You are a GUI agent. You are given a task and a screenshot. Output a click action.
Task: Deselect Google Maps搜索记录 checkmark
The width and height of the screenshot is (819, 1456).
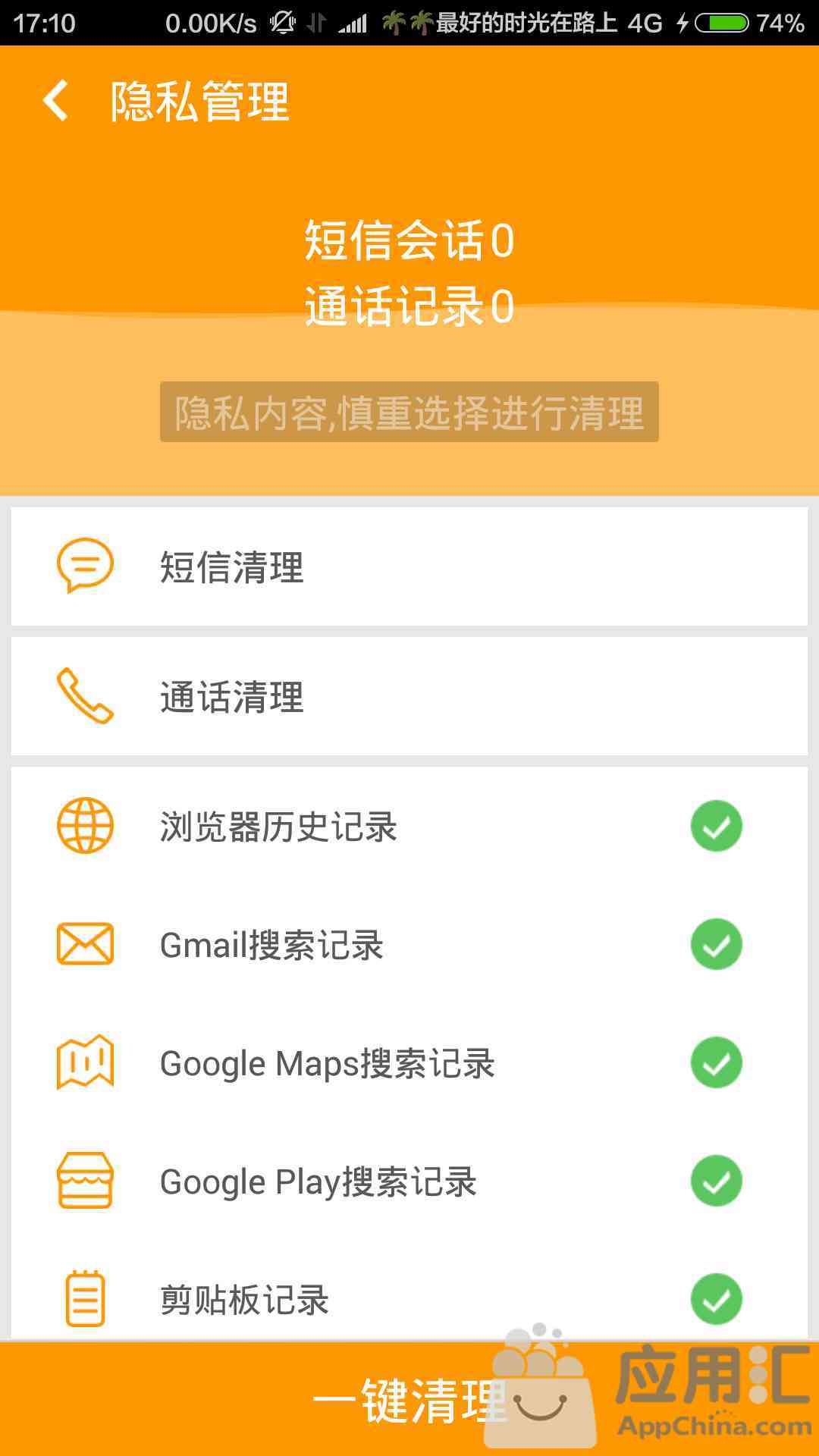click(x=716, y=1062)
